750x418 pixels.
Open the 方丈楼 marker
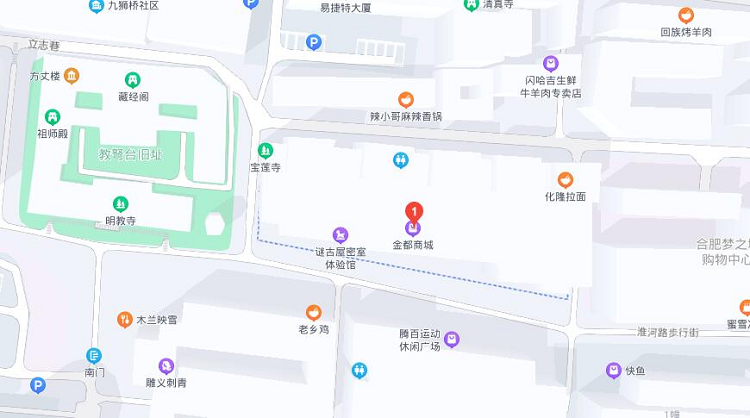click(x=72, y=76)
